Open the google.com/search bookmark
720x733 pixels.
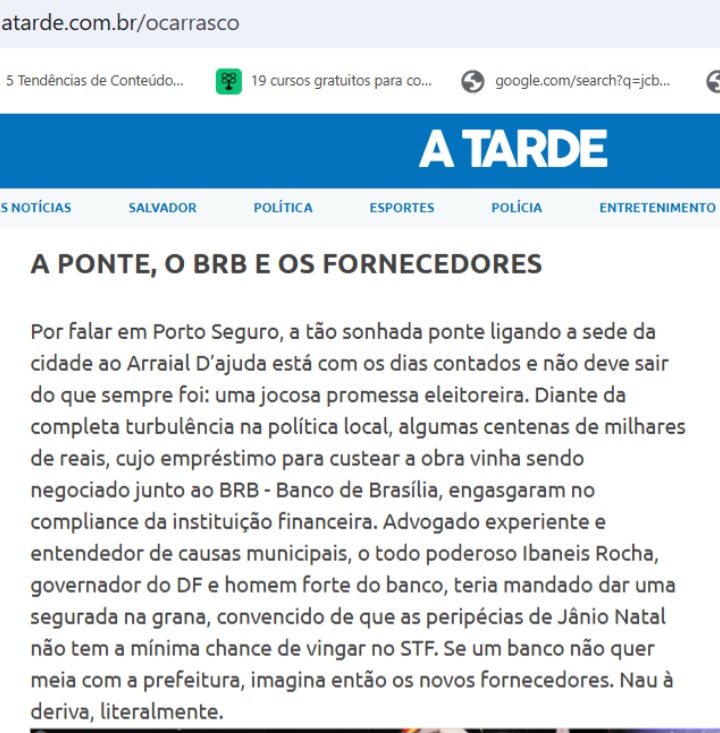567,81
